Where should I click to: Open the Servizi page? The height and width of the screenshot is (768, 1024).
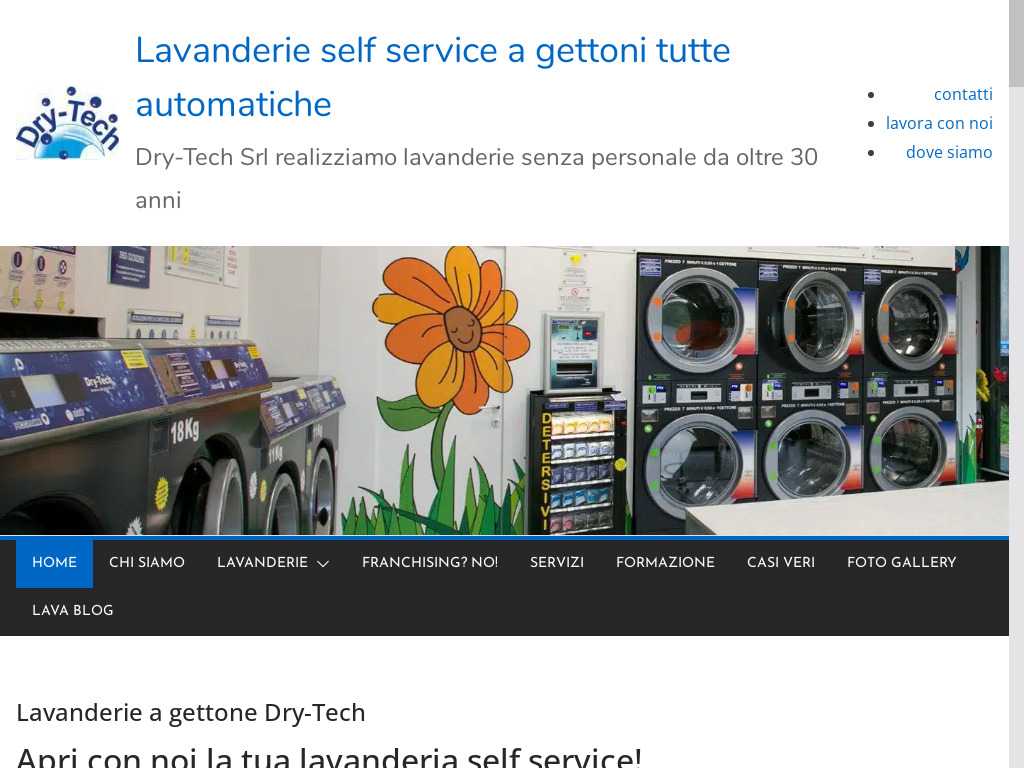click(x=556, y=563)
